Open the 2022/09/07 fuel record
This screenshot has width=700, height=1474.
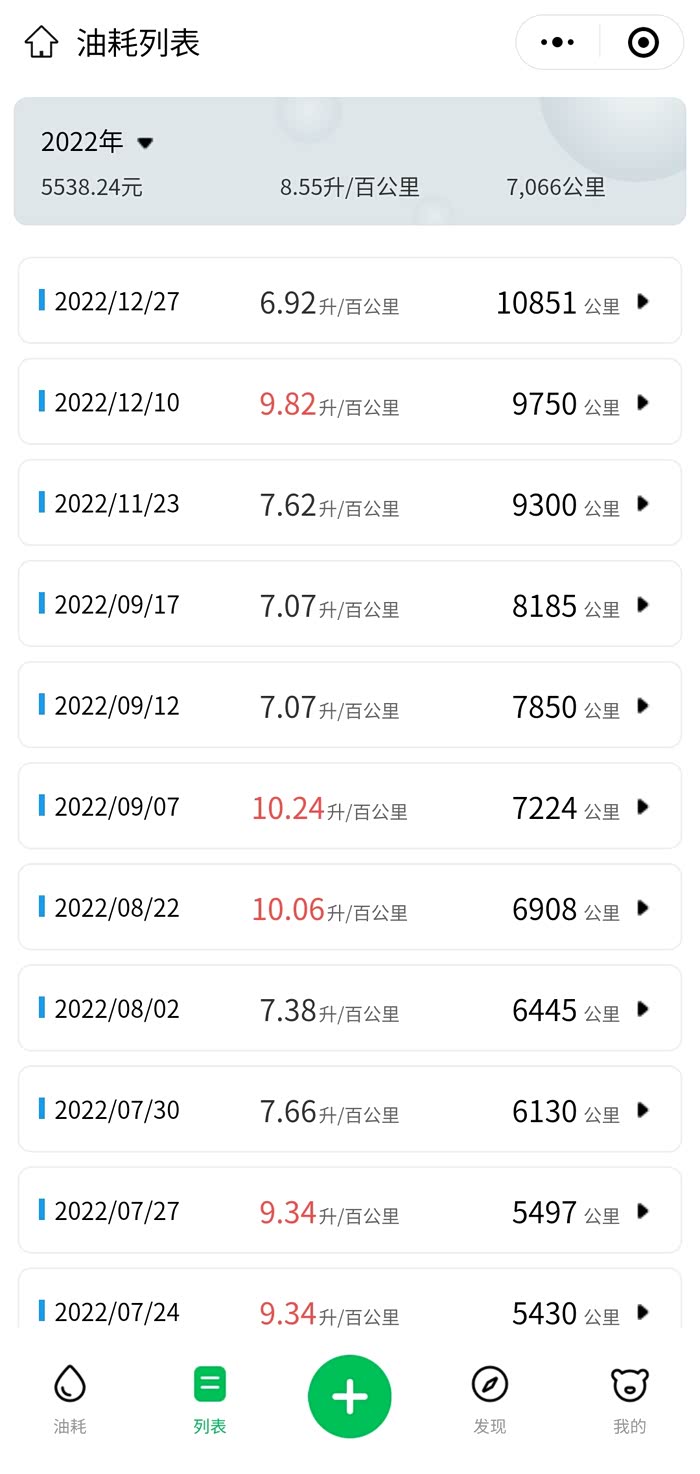(349, 806)
